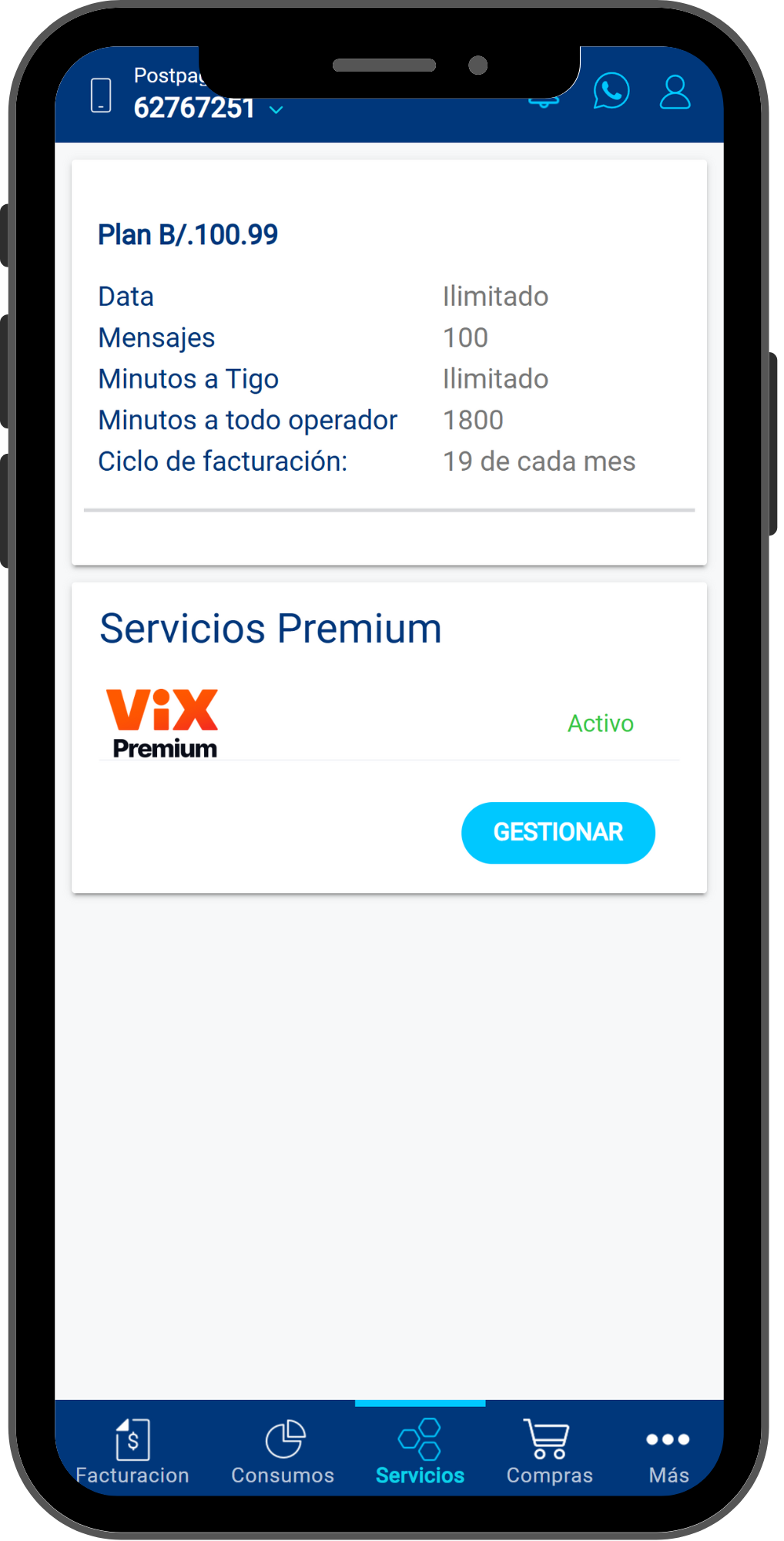Tap GESTIONAR for ViX Premium
Viewport: 784px width, 1541px height.
tap(558, 832)
